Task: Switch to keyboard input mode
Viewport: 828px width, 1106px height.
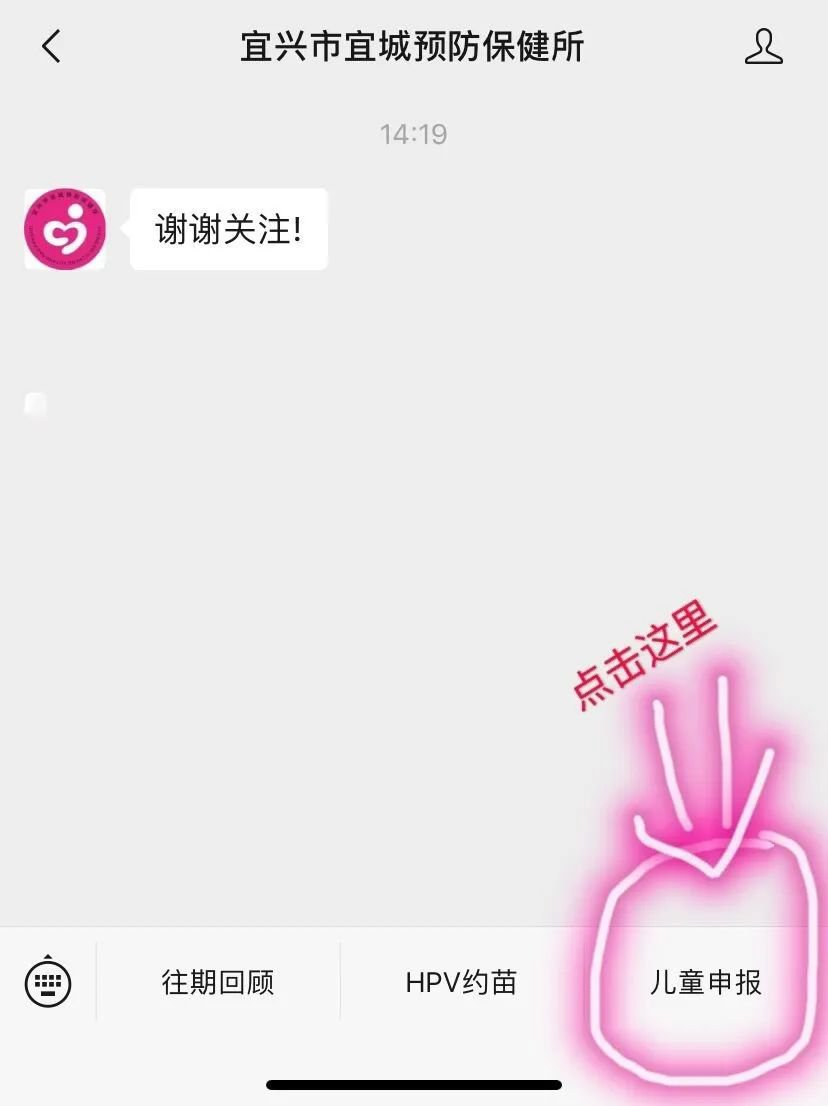Action: point(48,982)
